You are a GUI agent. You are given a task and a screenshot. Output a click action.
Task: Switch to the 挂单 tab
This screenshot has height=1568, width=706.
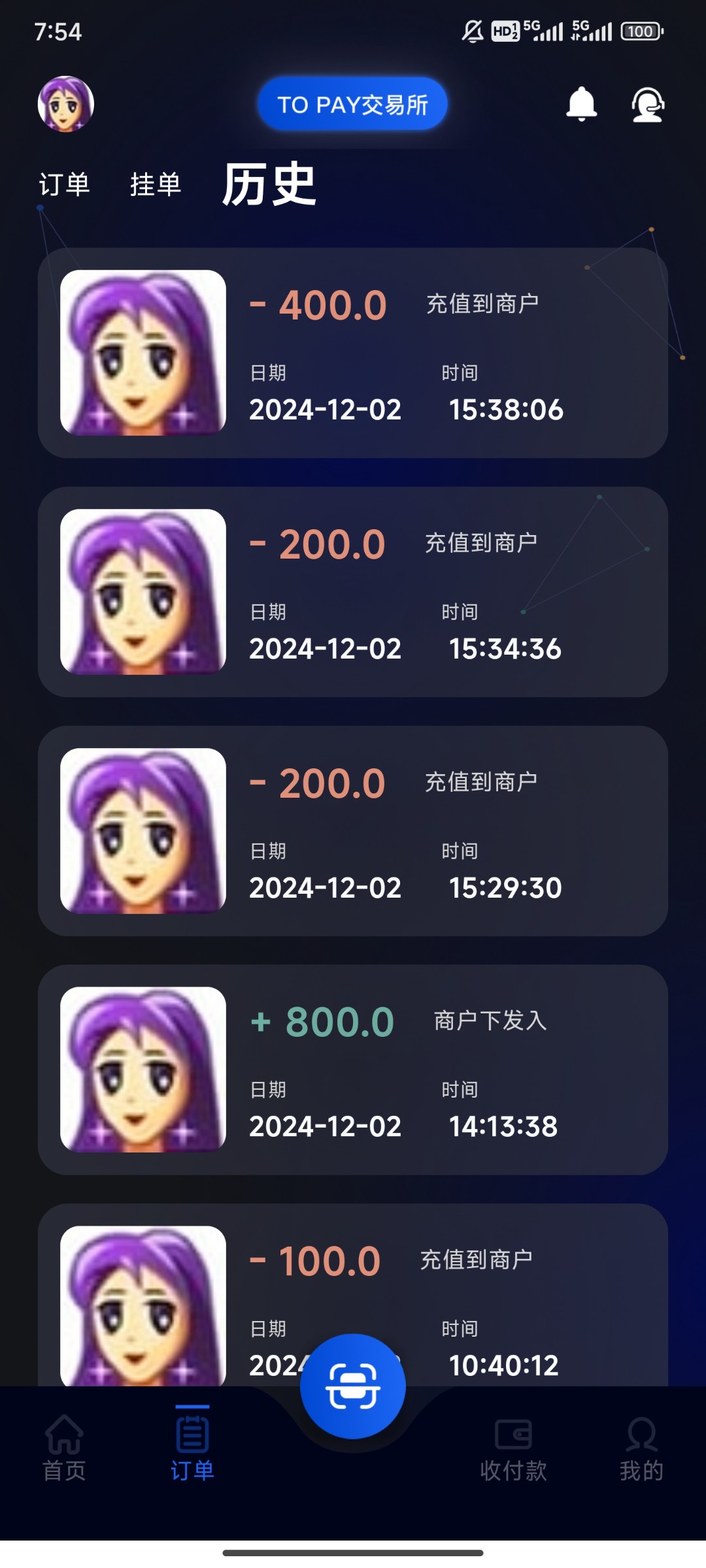pos(155,184)
